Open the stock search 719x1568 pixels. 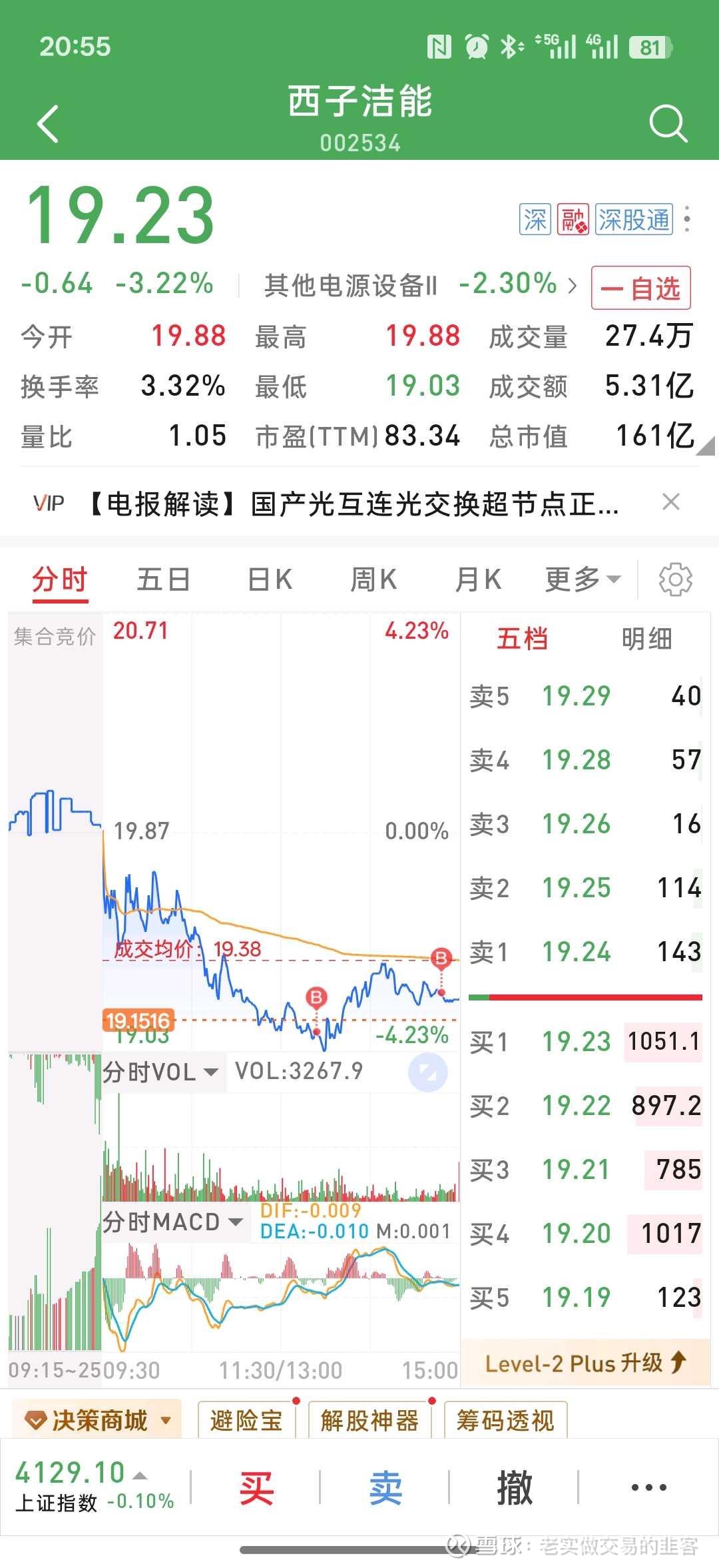[668, 123]
